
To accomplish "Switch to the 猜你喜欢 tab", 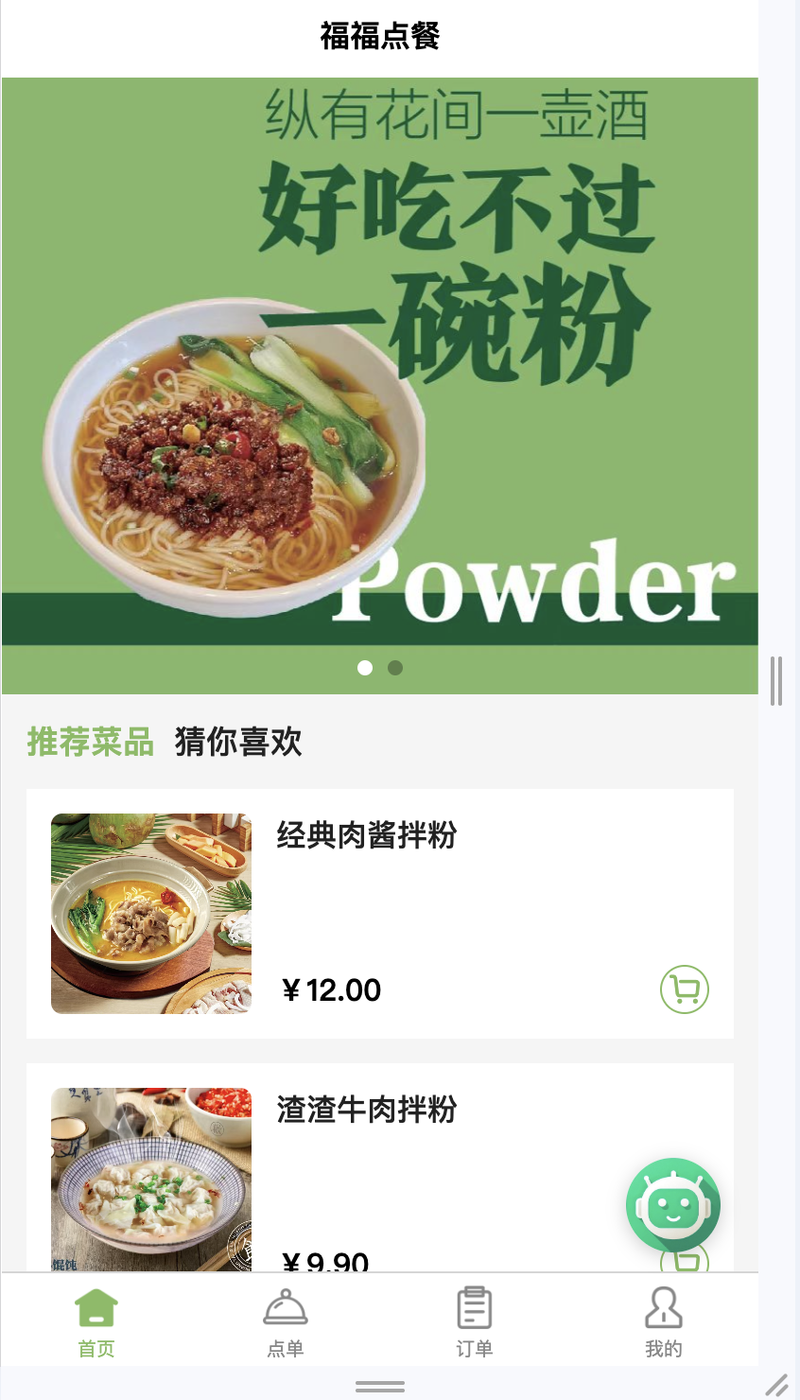I will (238, 742).
